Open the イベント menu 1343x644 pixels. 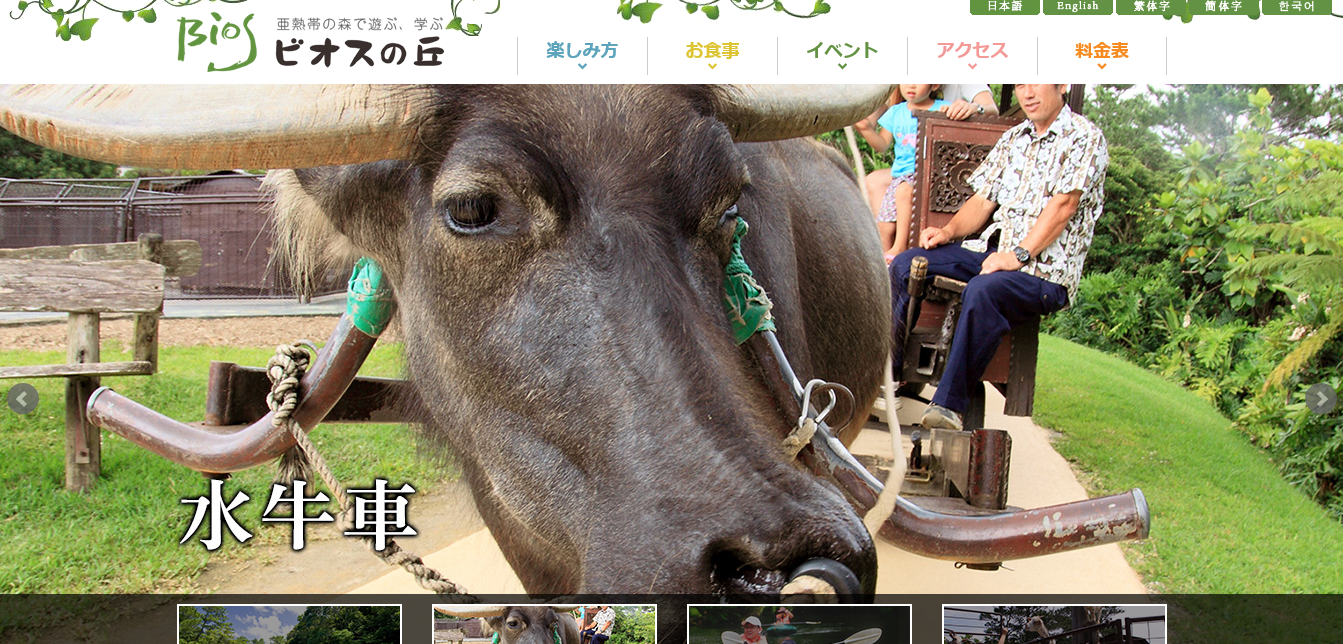(842, 54)
